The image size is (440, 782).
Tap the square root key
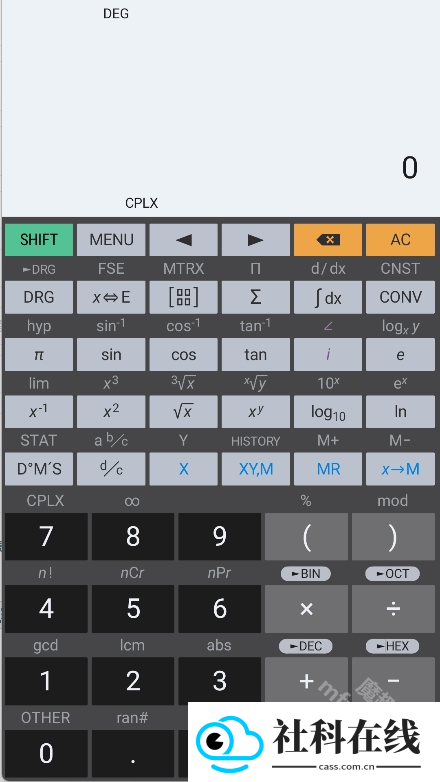pos(184,412)
